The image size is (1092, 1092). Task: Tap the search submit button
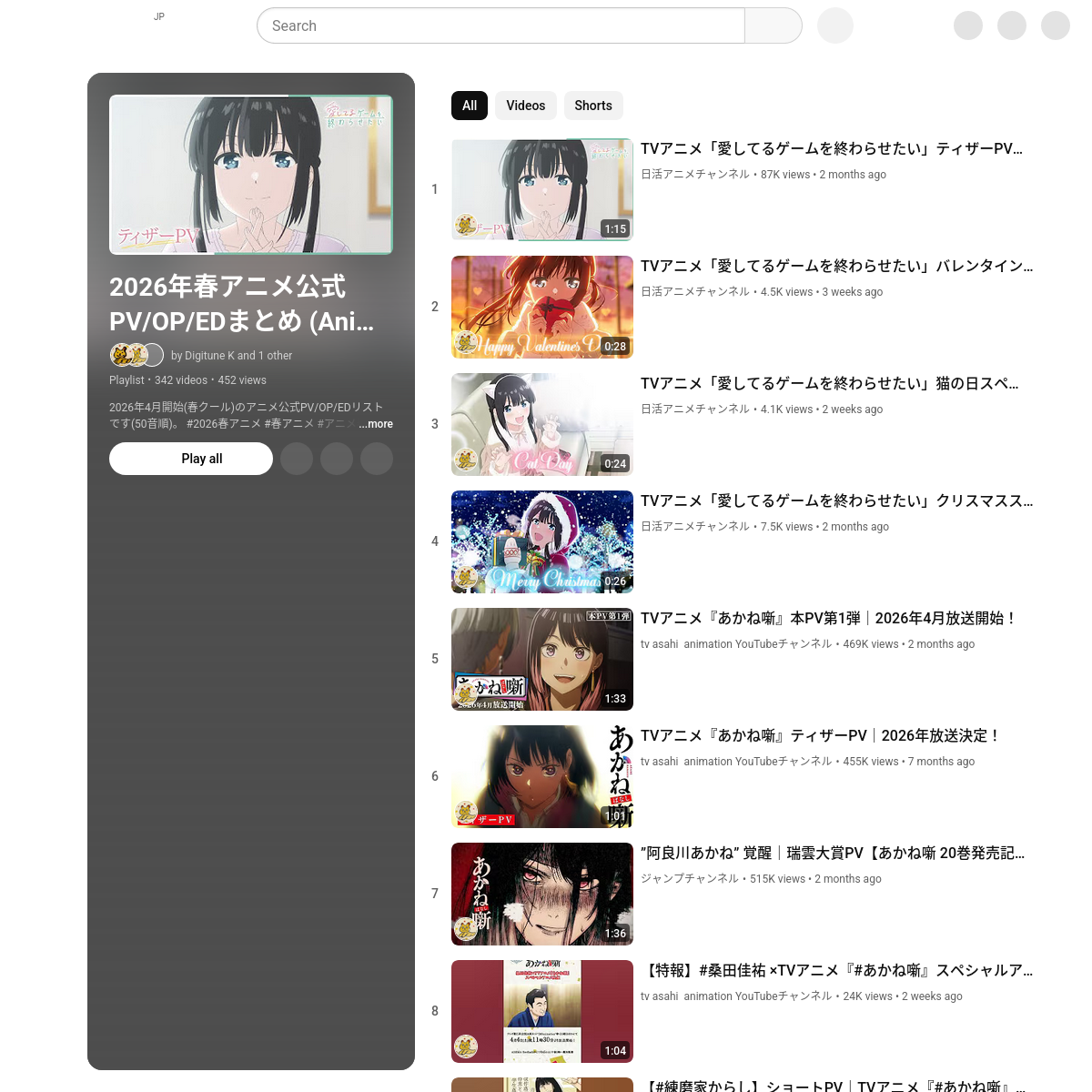pos(773,25)
